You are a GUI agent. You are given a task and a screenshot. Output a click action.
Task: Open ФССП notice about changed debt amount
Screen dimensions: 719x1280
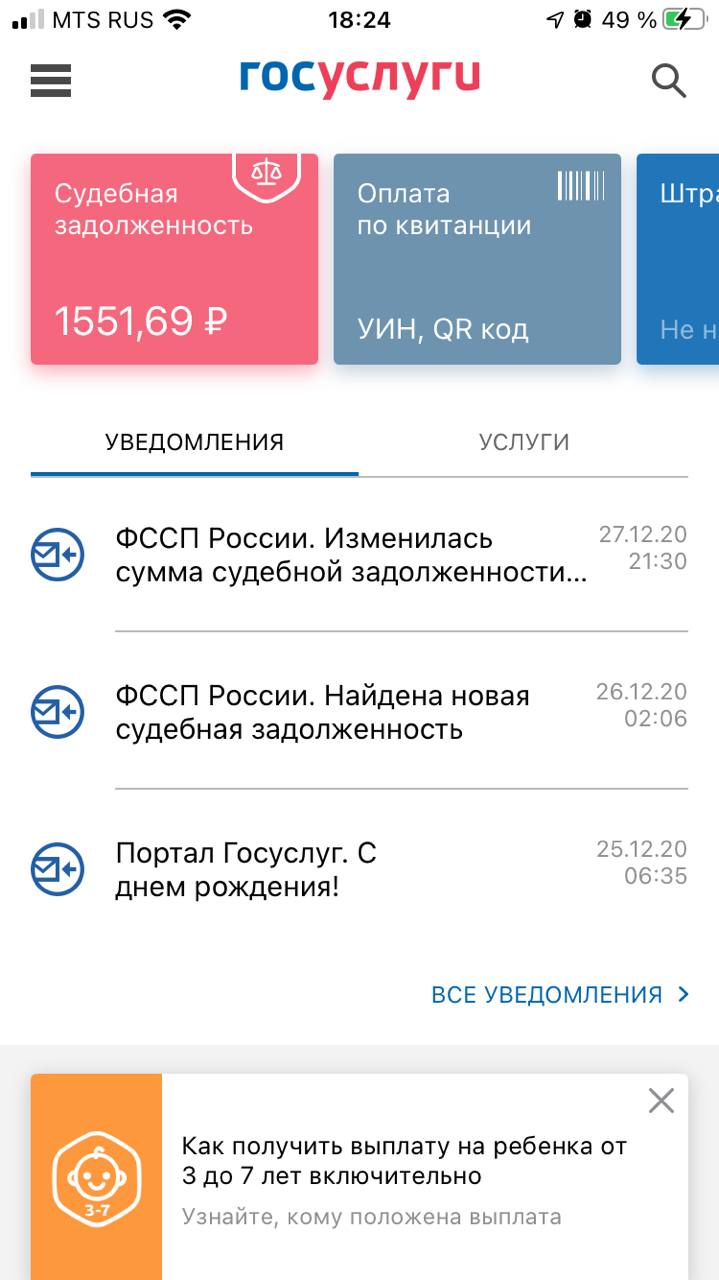359,555
